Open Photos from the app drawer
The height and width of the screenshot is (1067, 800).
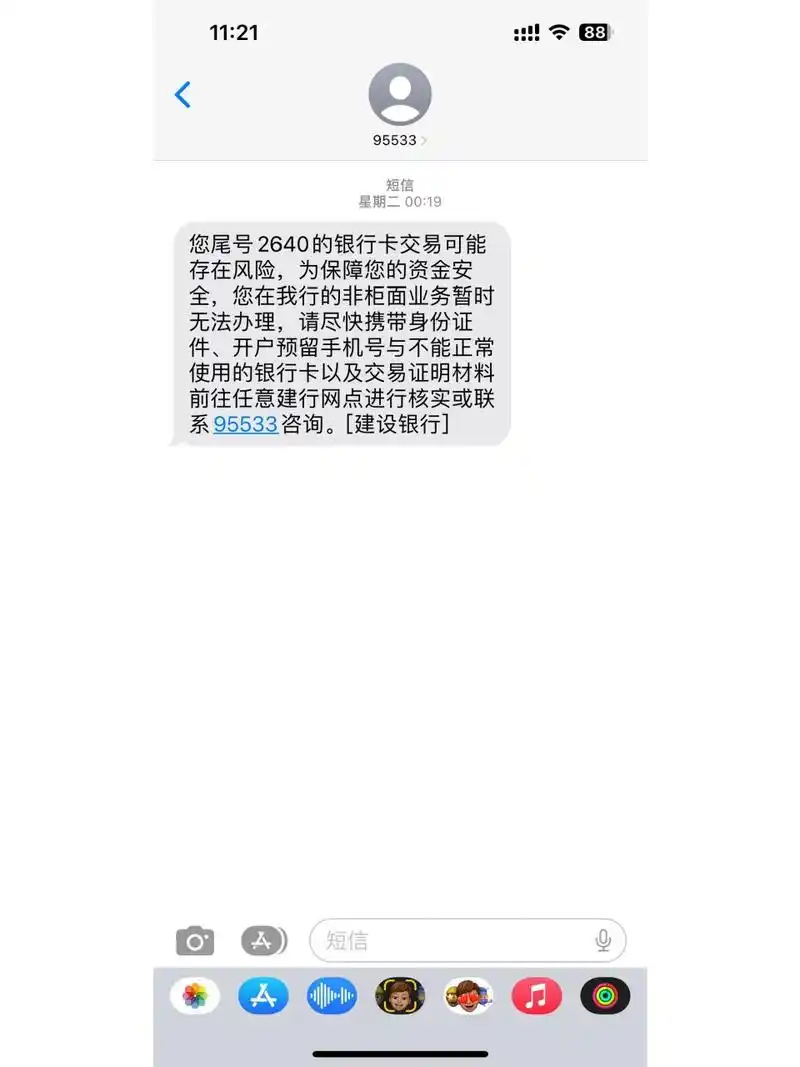click(x=194, y=996)
